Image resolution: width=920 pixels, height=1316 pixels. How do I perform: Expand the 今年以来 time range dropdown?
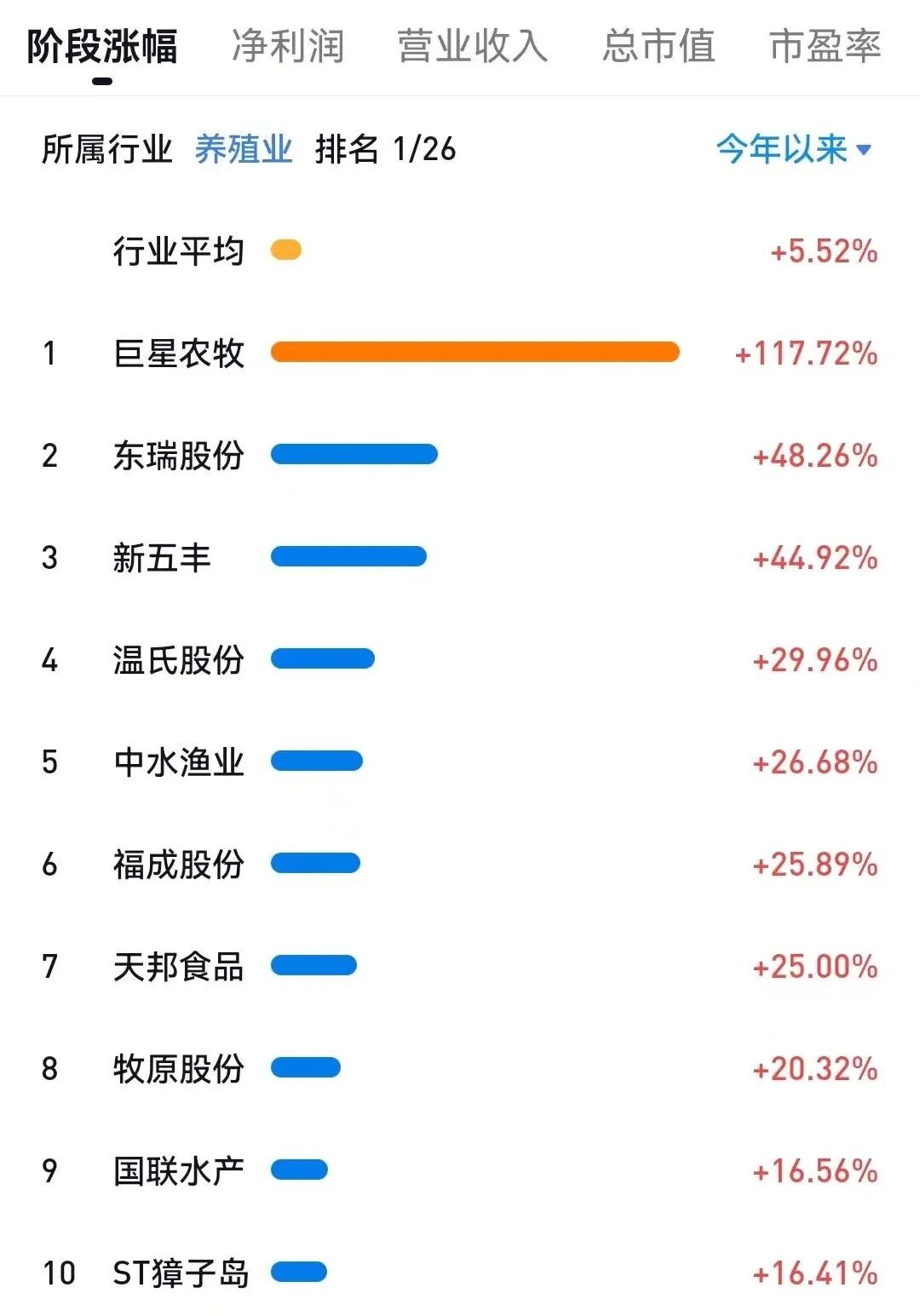click(793, 150)
